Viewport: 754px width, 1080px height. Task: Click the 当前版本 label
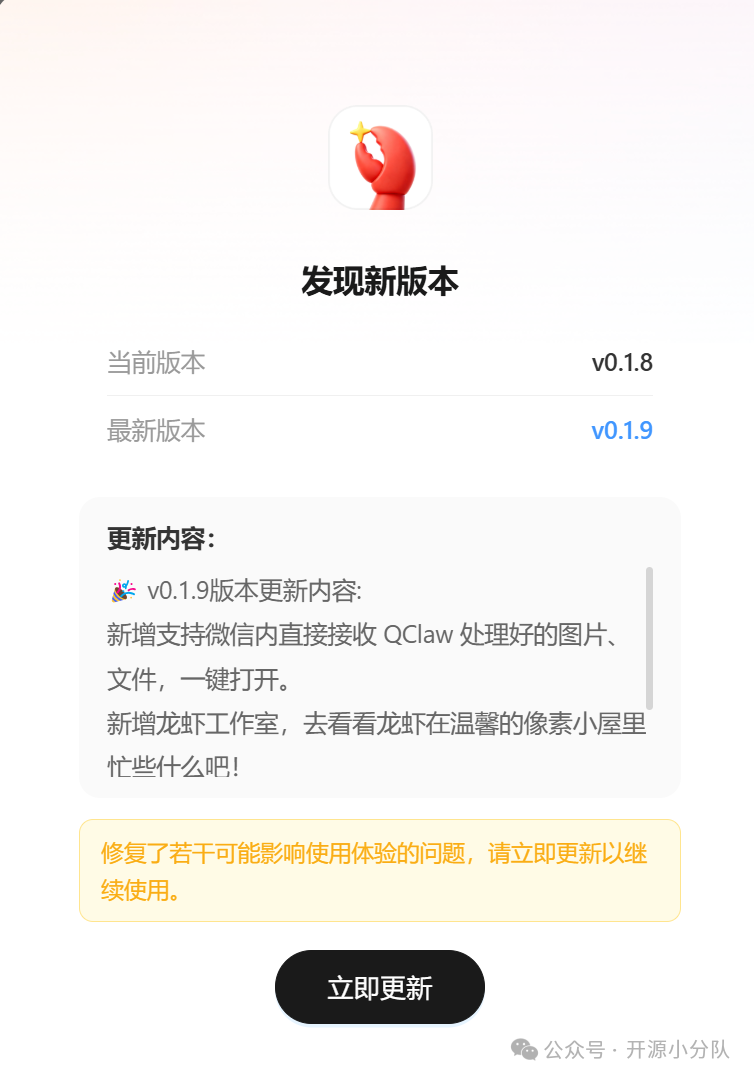tap(155, 363)
